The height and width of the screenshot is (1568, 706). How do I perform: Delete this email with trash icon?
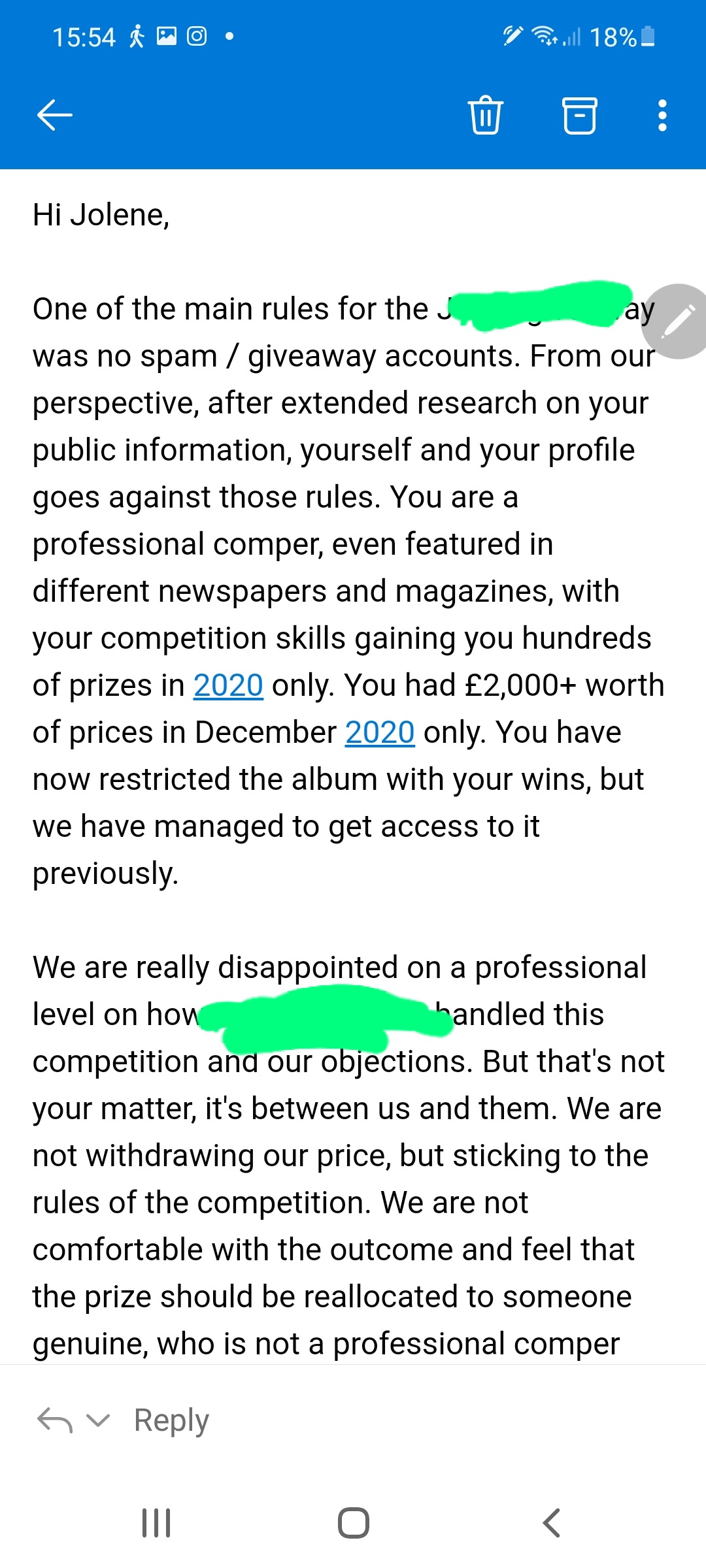click(485, 116)
